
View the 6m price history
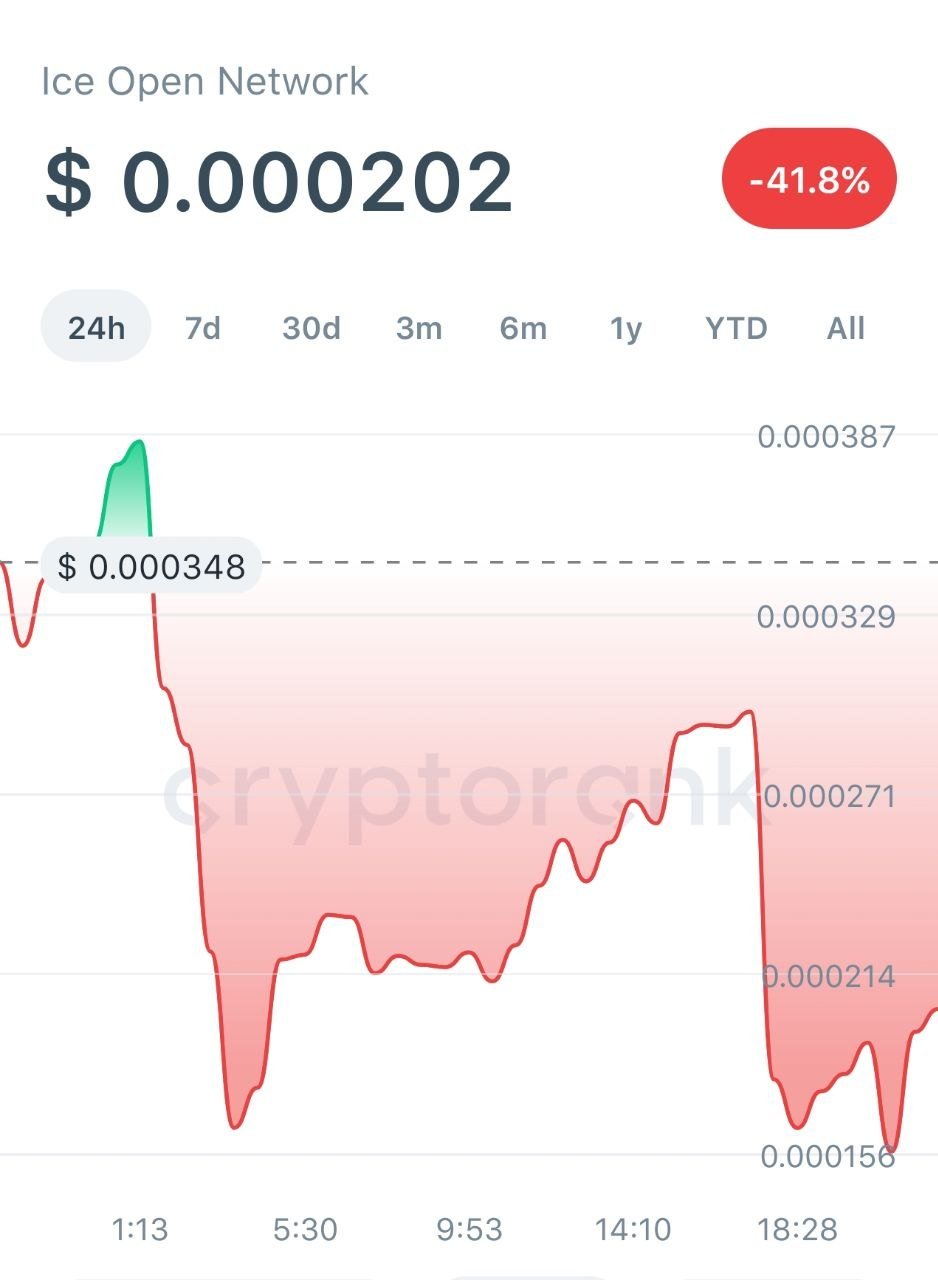[x=523, y=328]
